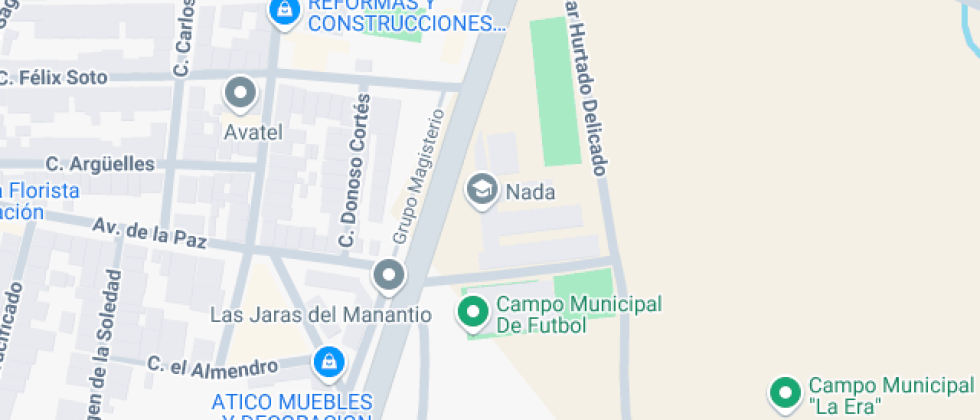Open Campo Municipal De Futbol place marker
Viewport: 980px width, 420px height.
coord(472,312)
